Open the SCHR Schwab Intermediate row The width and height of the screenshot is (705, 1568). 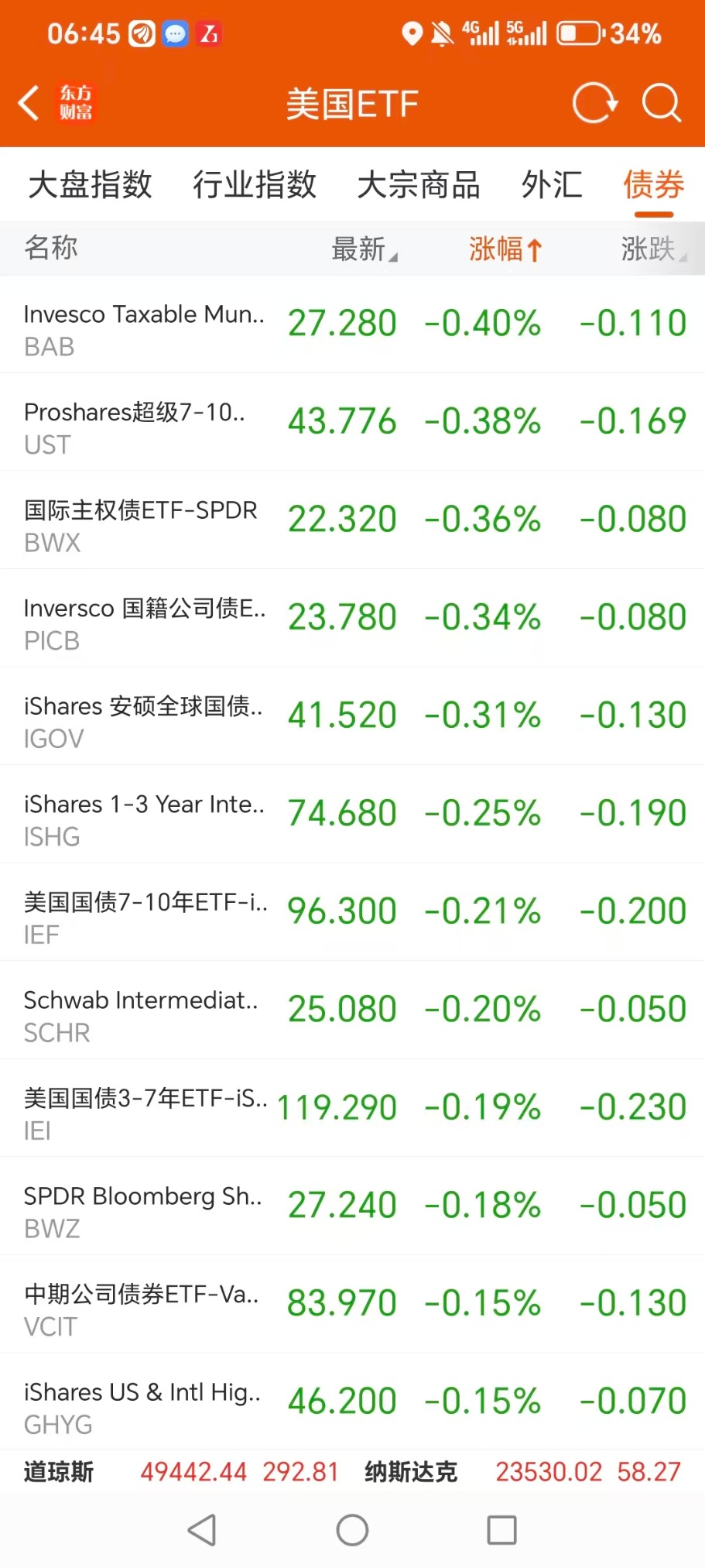coord(352,1010)
